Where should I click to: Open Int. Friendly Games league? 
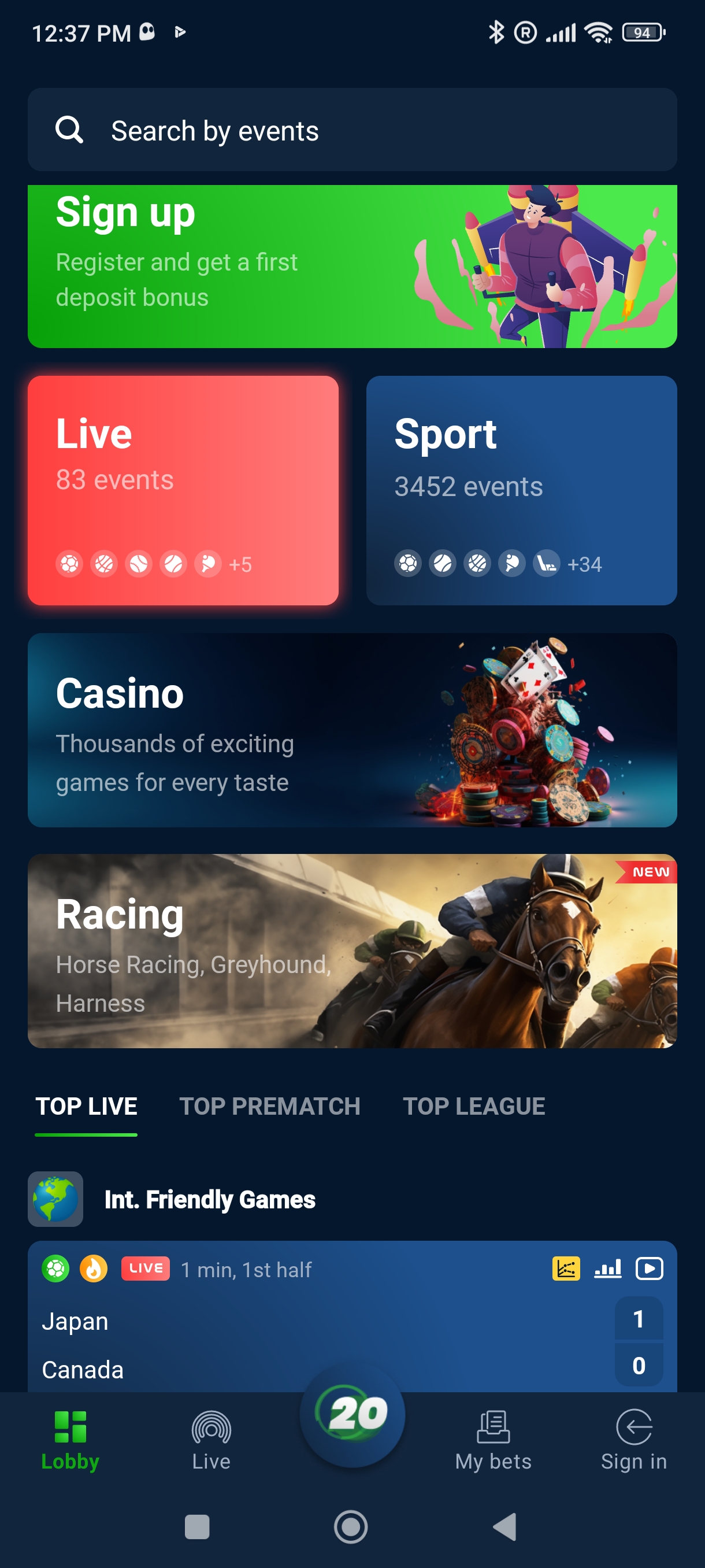coord(209,1199)
